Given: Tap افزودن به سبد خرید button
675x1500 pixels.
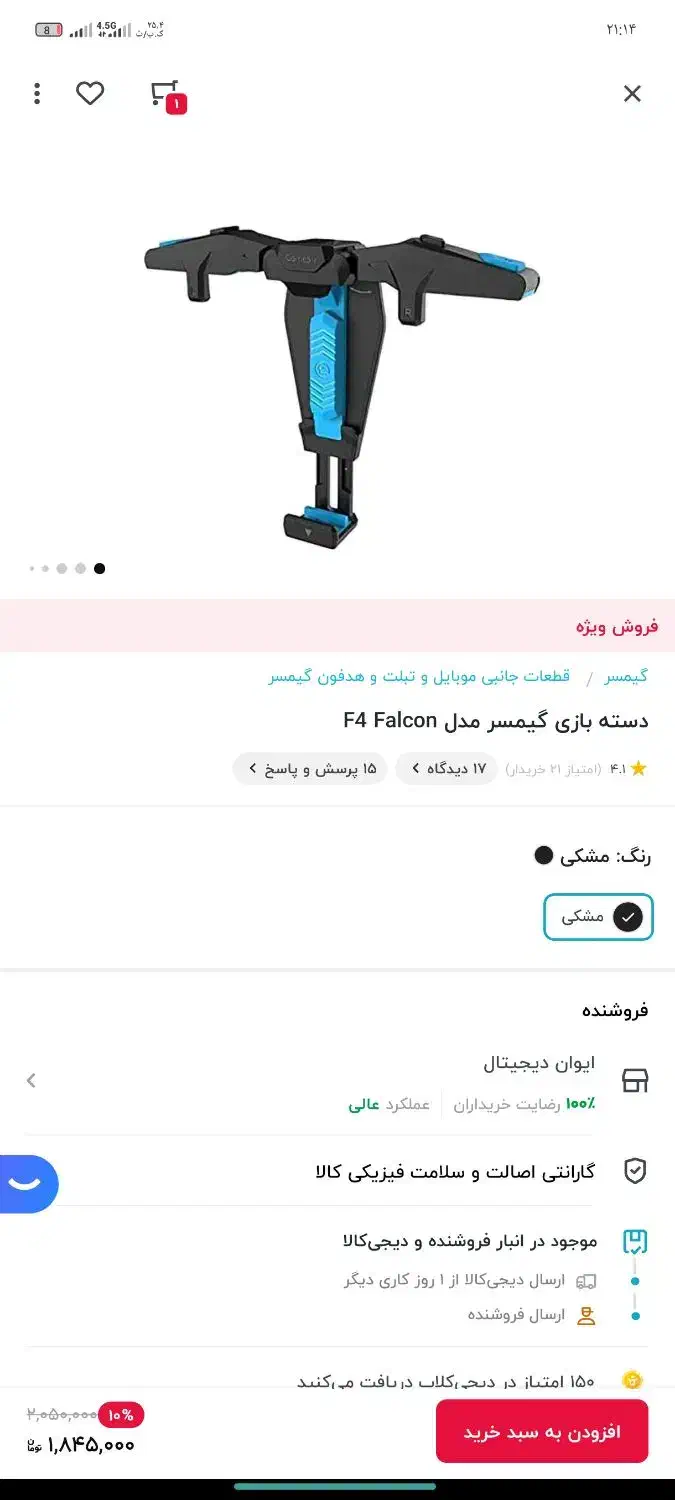Looking at the screenshot, I should pyautogui.click(x=542, y=1431).
